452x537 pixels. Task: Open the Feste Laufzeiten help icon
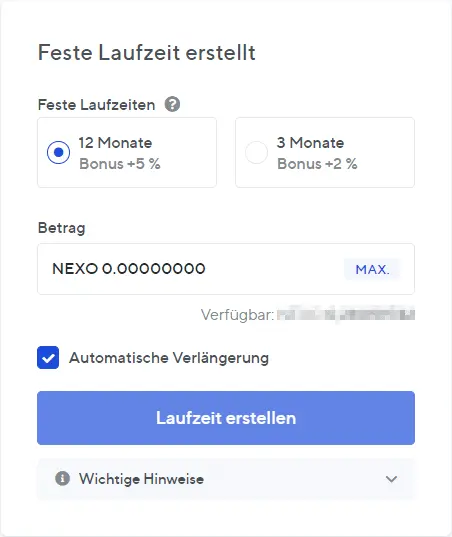coord(172,104)
